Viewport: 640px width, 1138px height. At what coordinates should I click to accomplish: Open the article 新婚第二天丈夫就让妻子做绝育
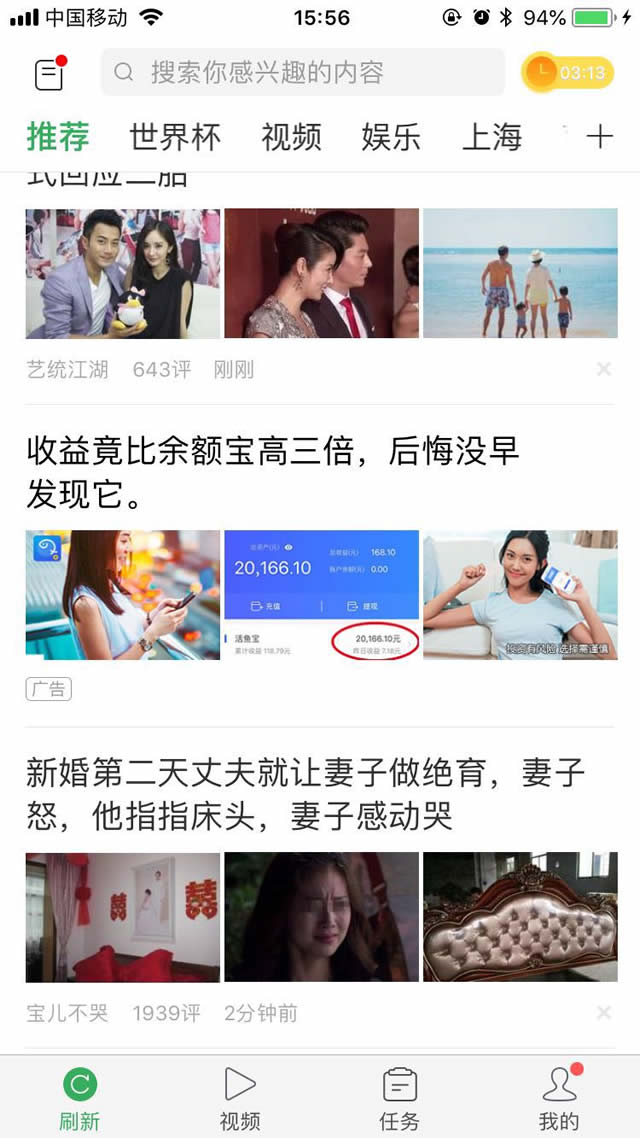(x=305, y=794)
